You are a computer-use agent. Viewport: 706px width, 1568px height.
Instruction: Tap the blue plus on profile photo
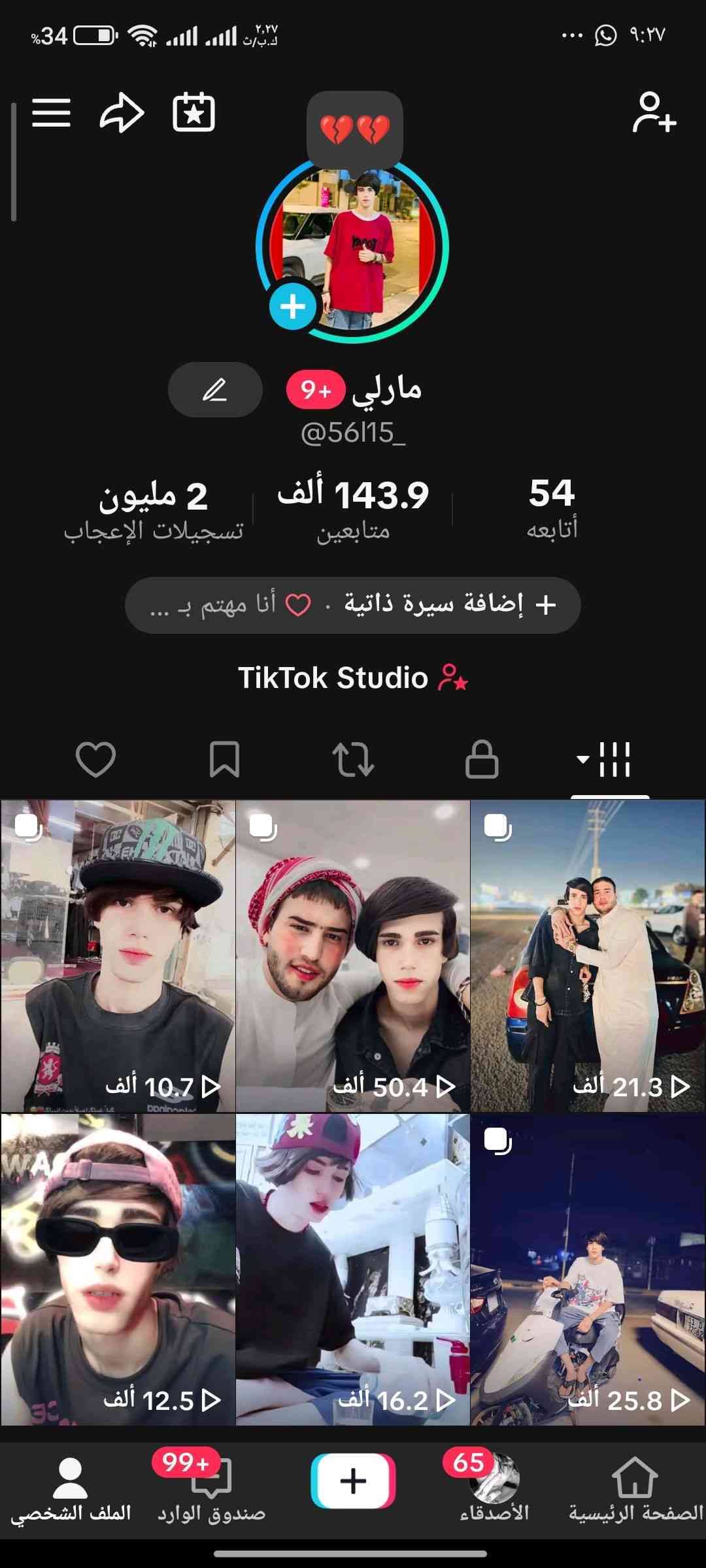(292, 306)
